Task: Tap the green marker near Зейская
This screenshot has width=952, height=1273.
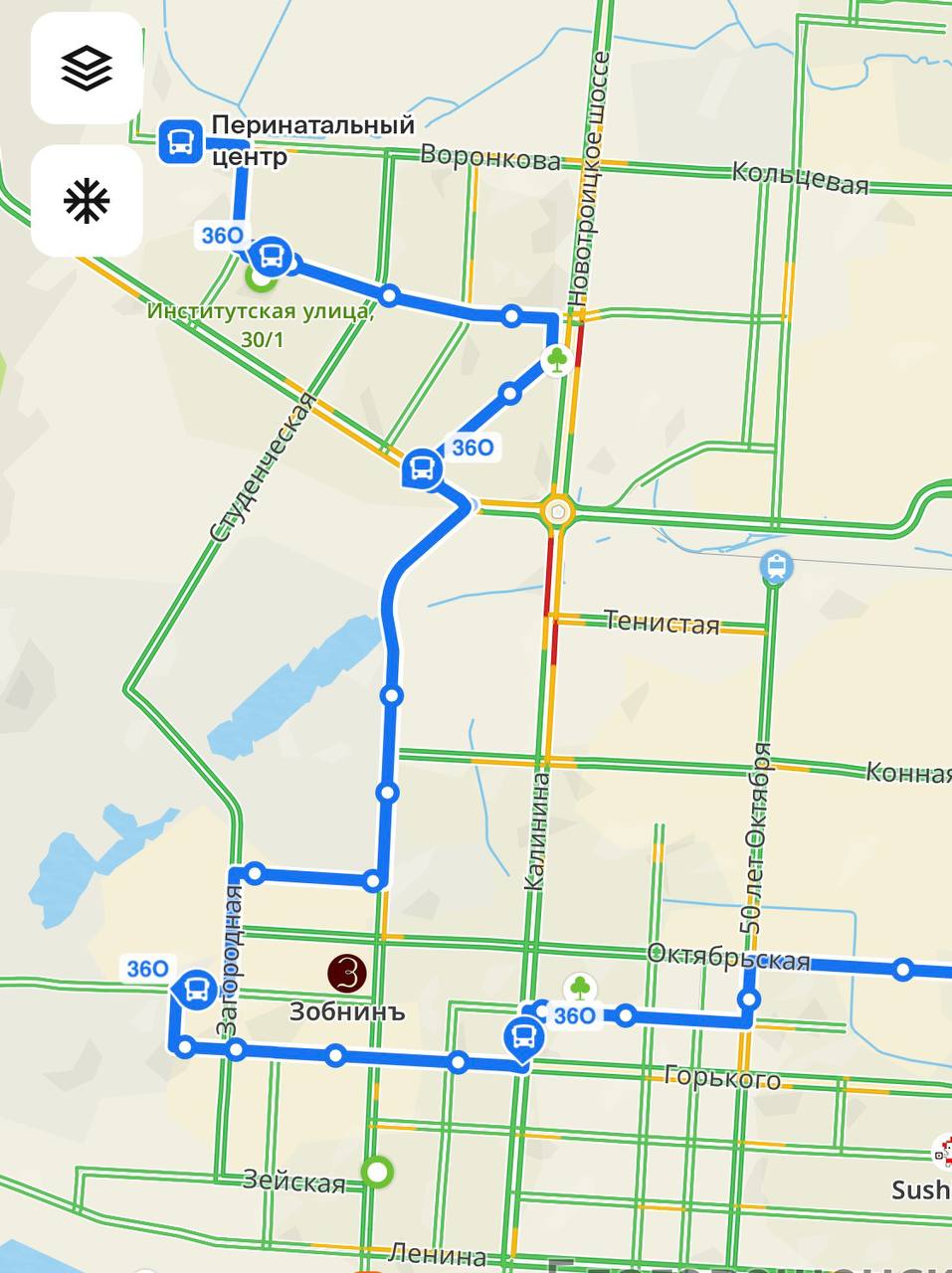Action: (376, 1173)
